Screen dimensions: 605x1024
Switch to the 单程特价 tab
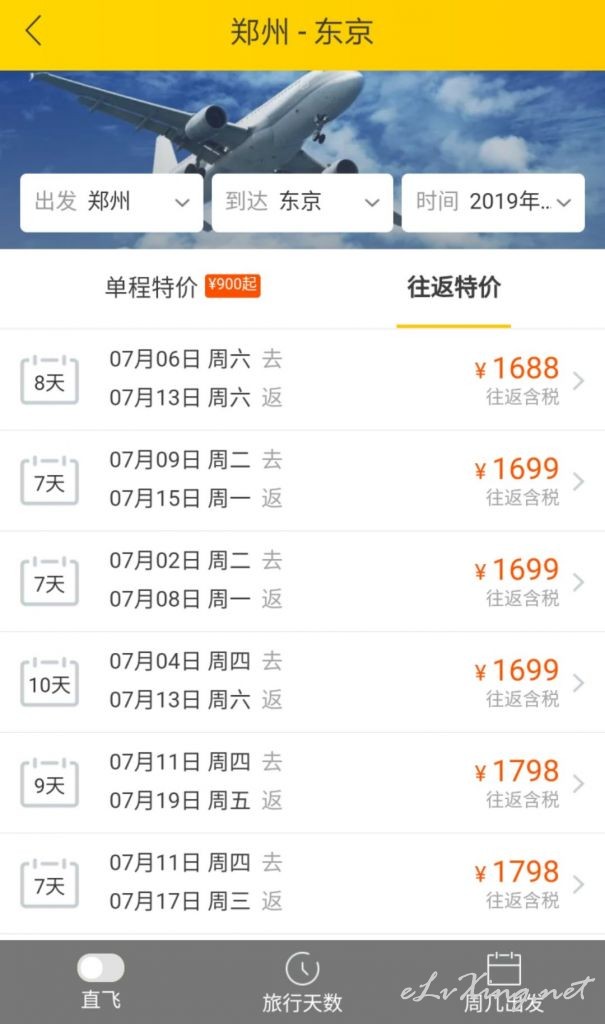pyautogui.click(x=182, y=287)
